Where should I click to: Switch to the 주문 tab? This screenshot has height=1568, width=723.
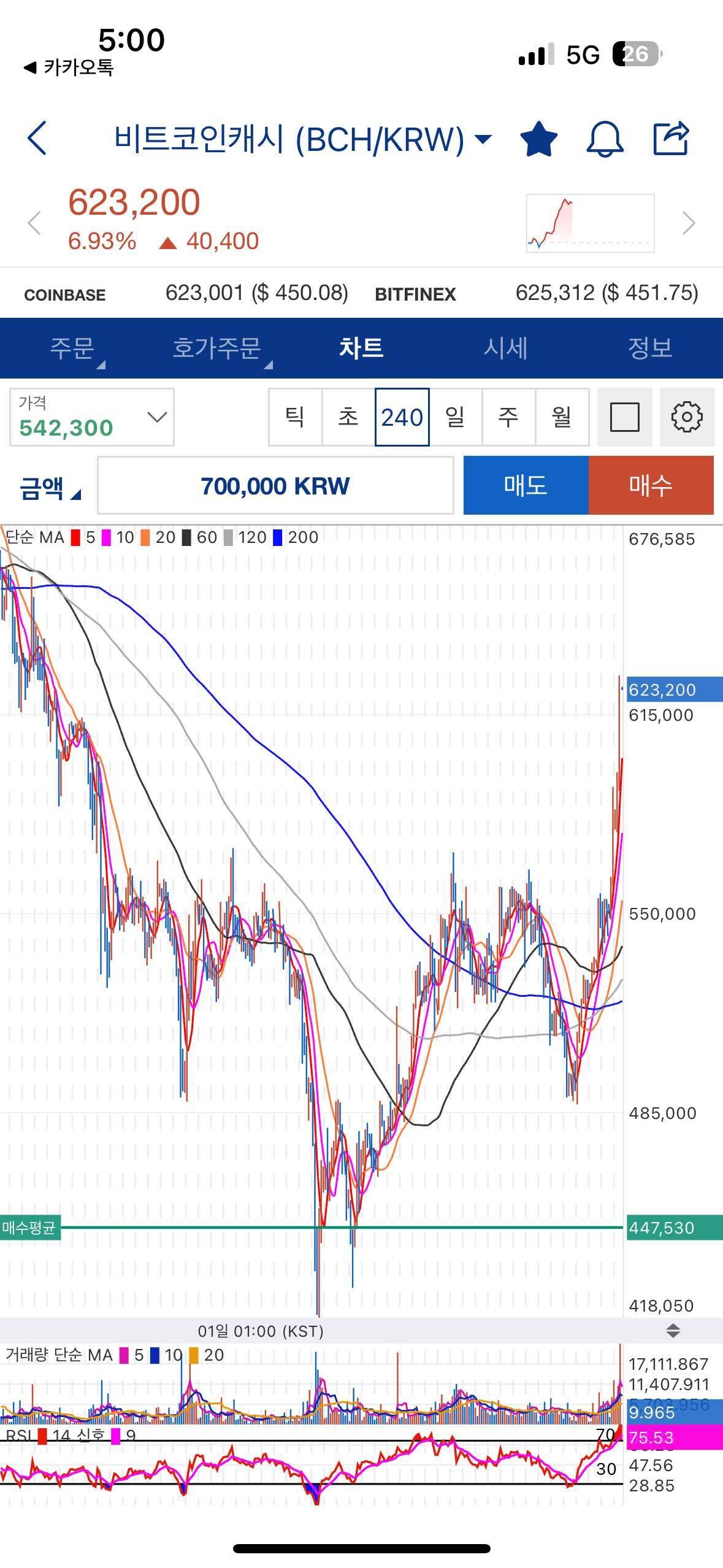[x=72, y=348]
